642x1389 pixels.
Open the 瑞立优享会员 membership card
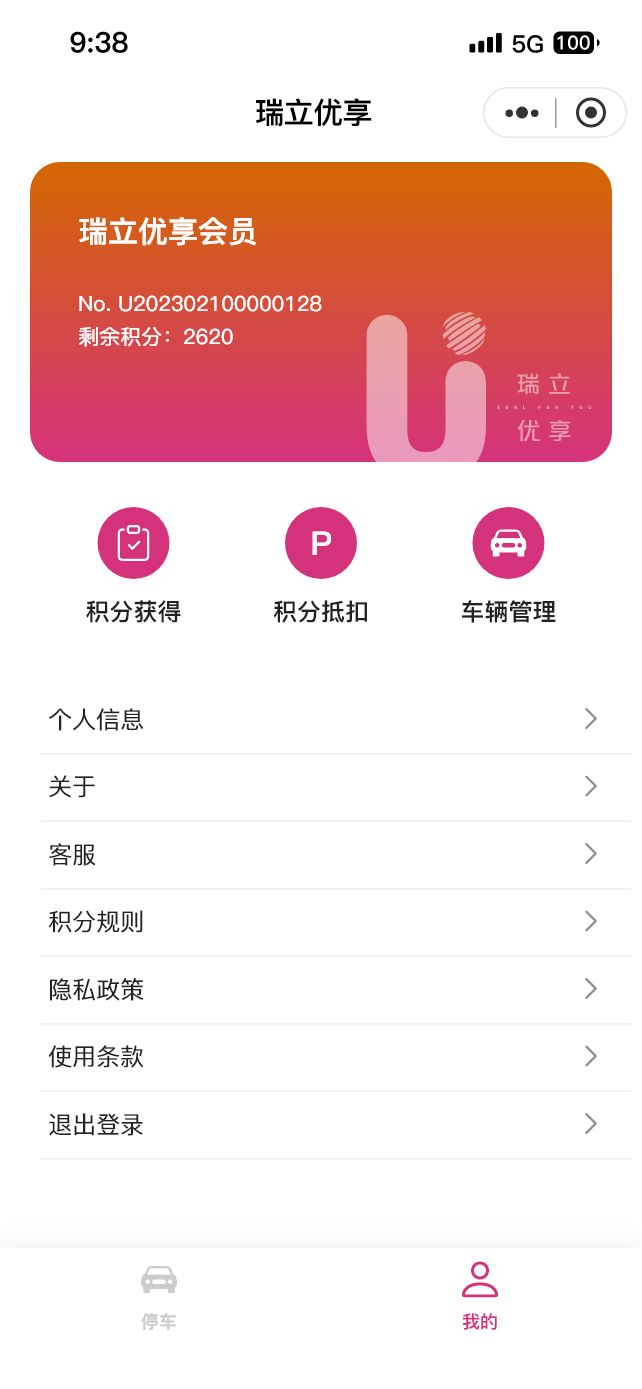pos(321,312)
